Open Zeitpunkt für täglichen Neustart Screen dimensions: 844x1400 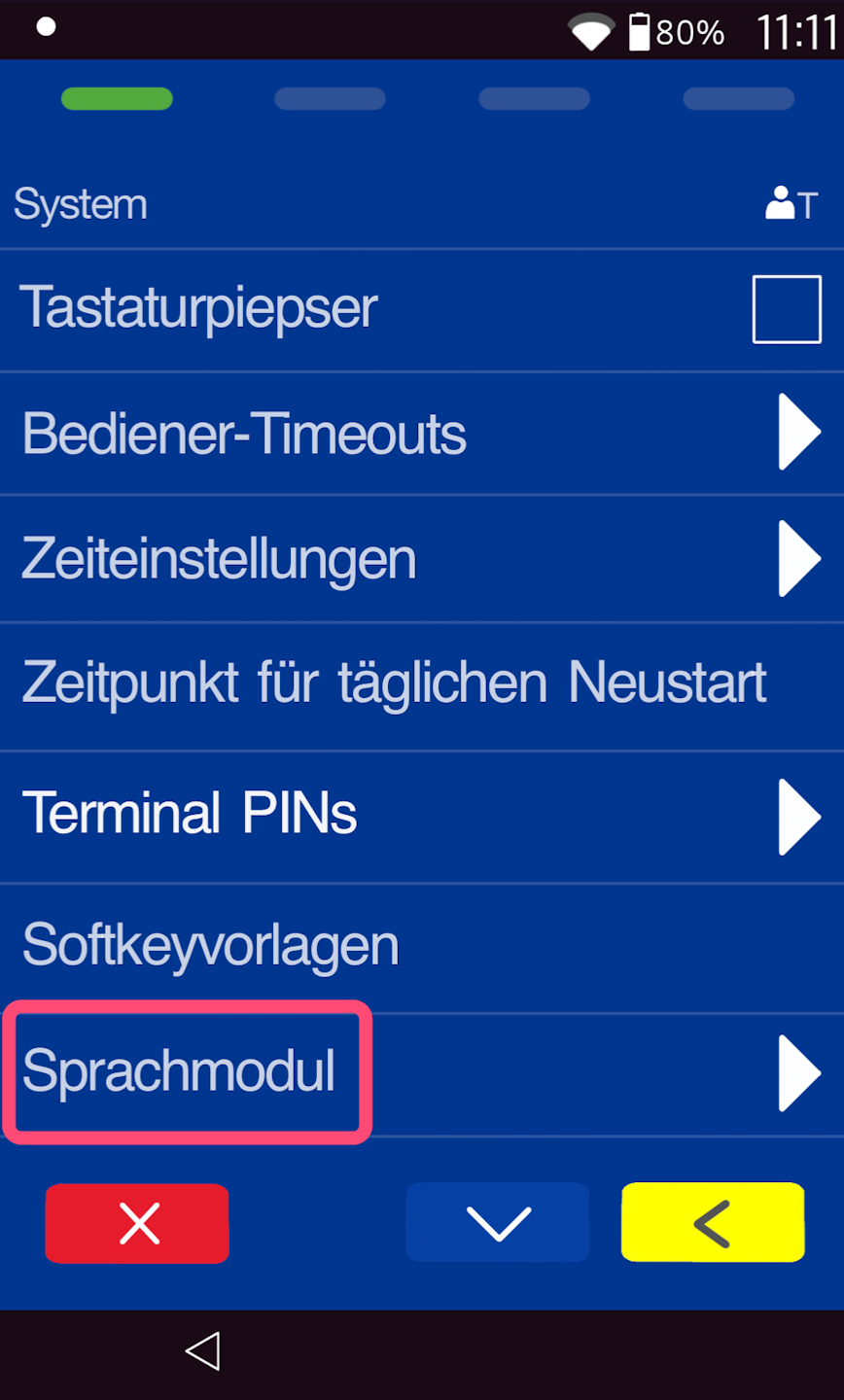click(420, 683)
